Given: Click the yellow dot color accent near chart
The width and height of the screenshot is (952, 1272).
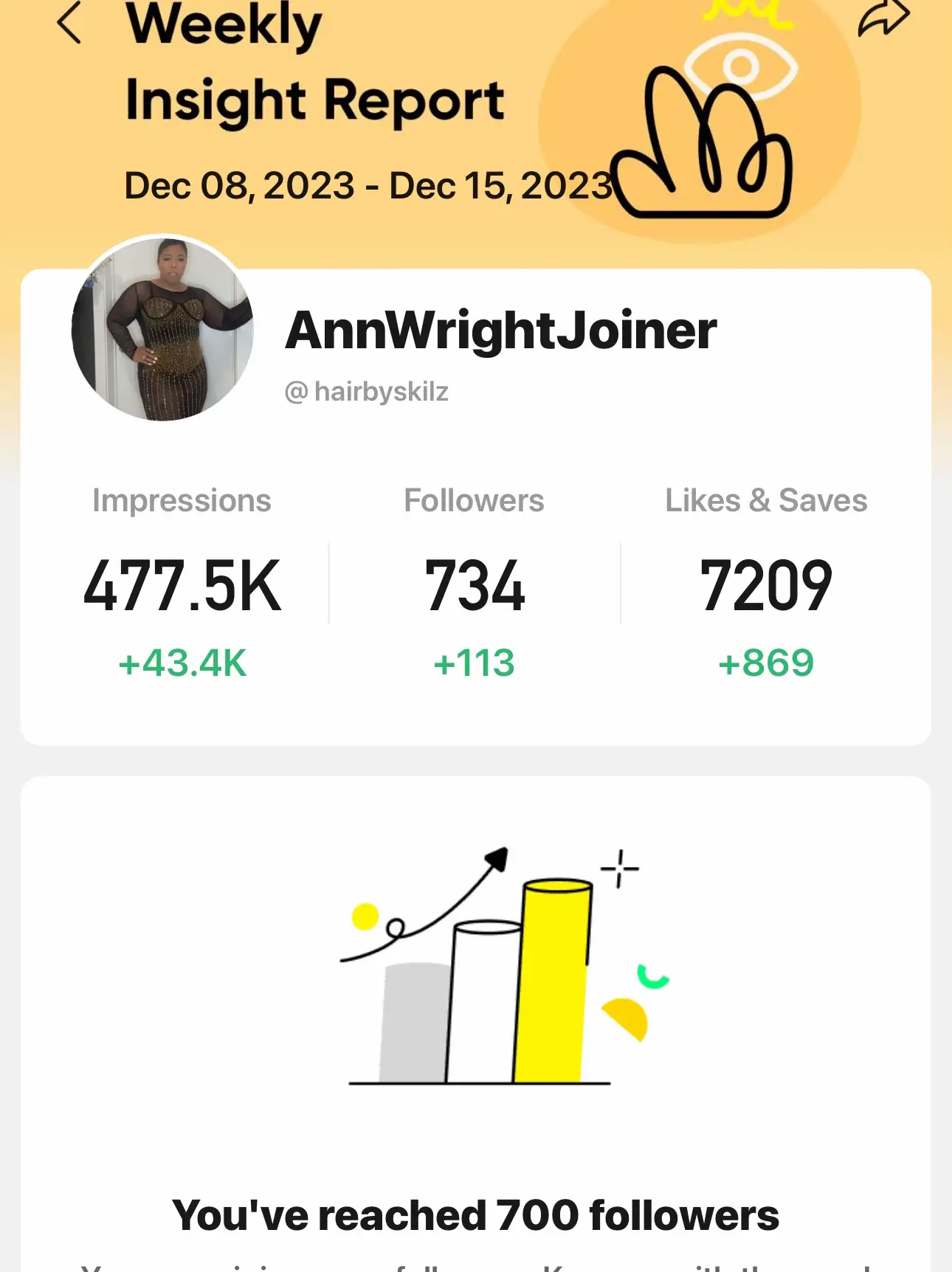Looking at the screenshot, I should click(x=365, y=916).
